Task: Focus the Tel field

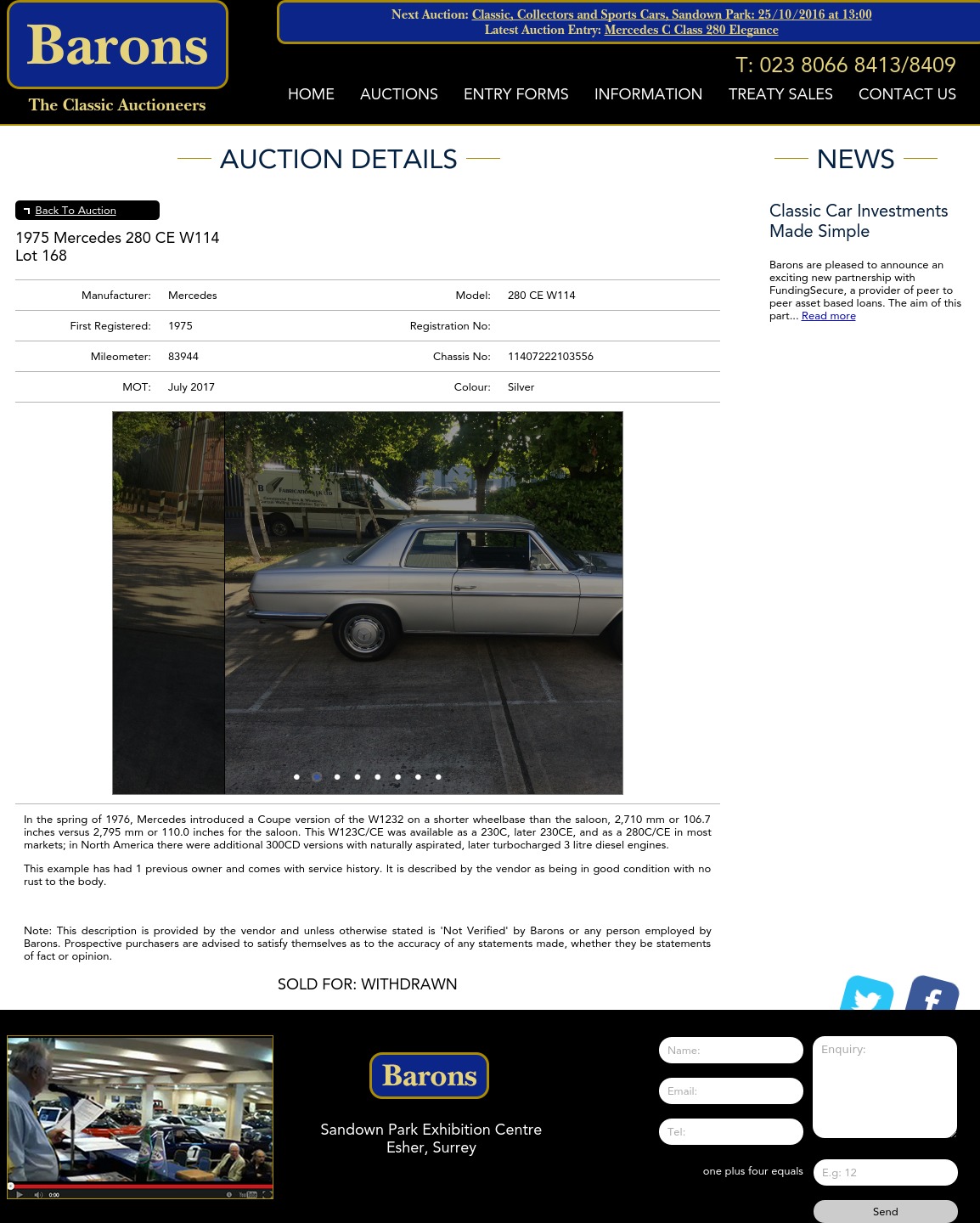Action: 730,1132
